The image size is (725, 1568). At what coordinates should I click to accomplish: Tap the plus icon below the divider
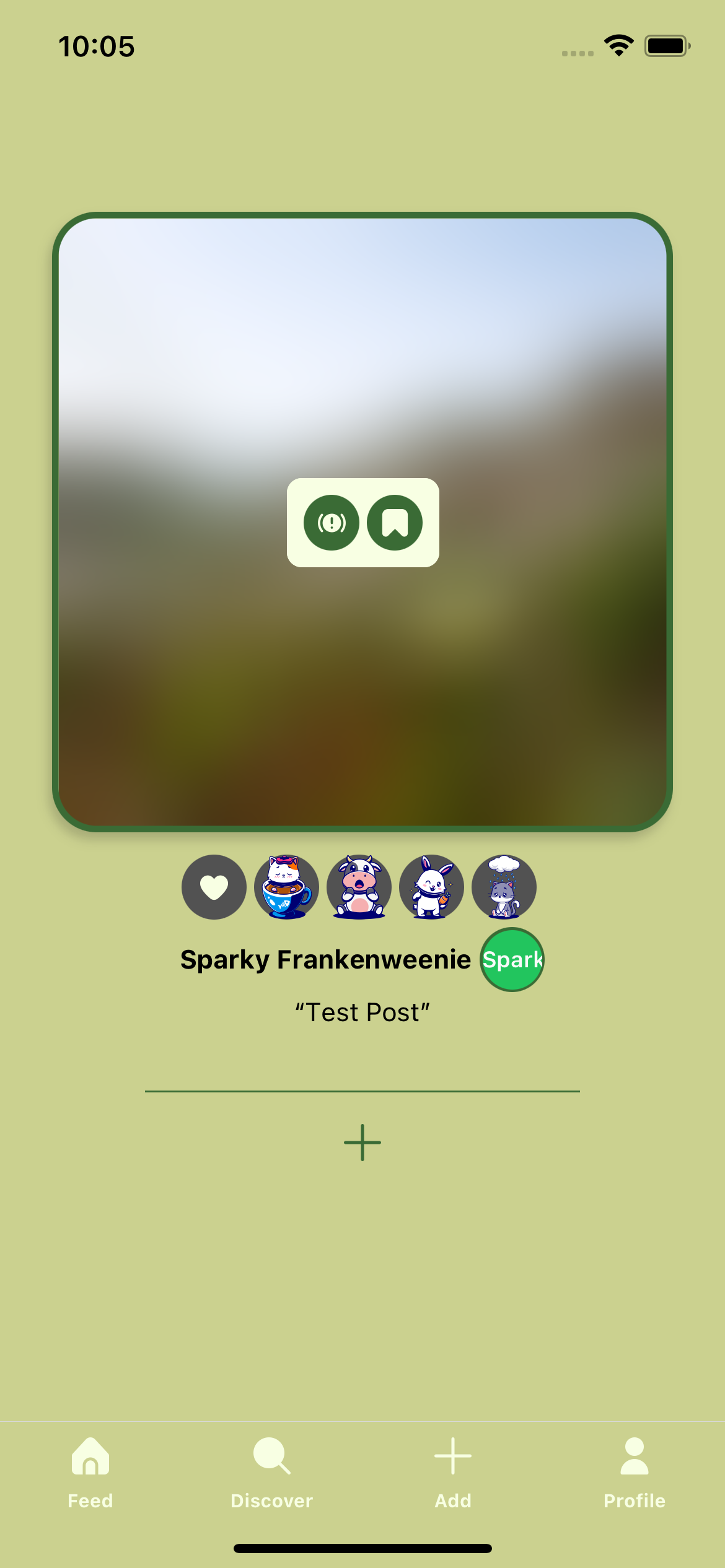click(x=362, y=1143)
